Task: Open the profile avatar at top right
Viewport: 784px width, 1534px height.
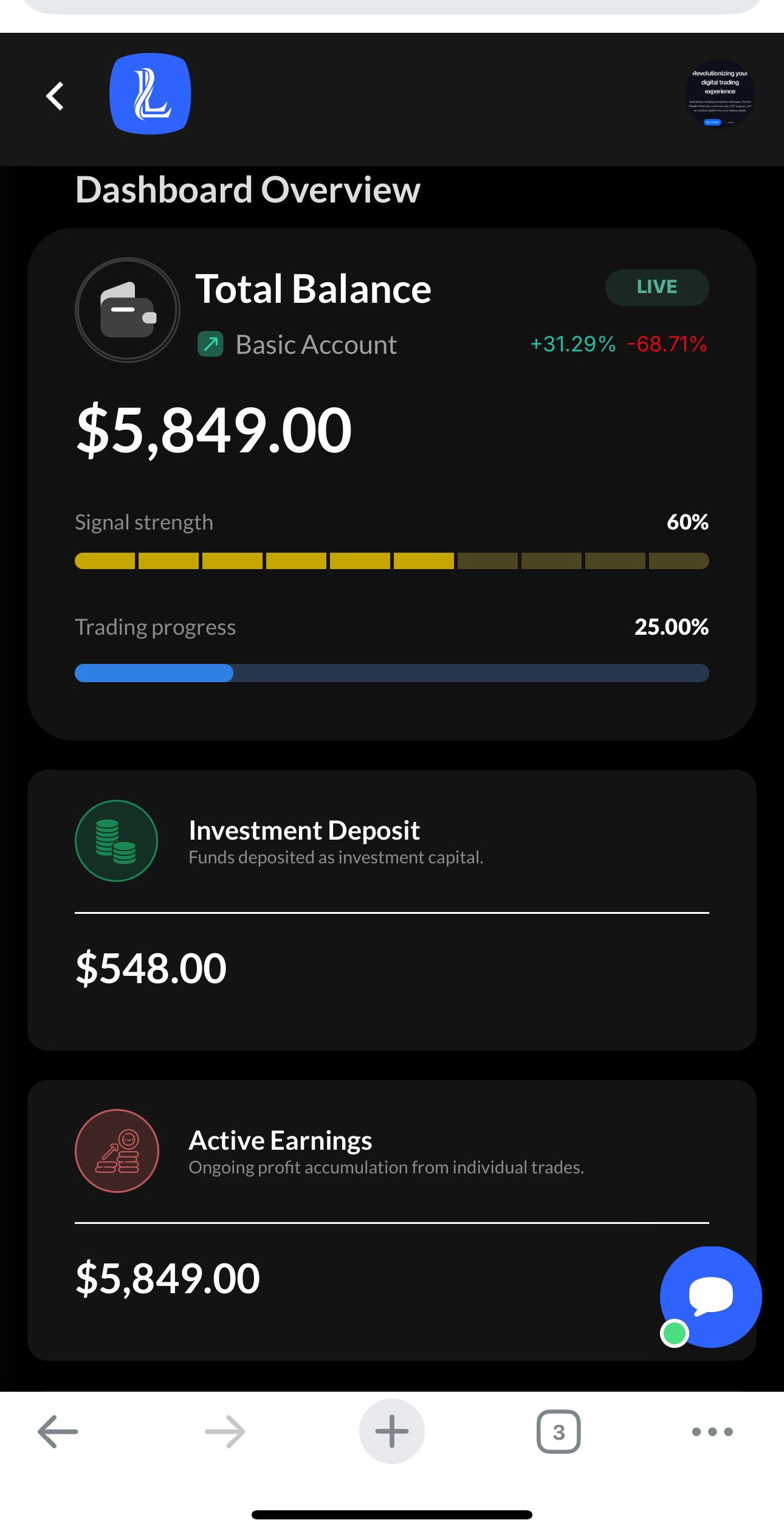Action: (x=720, y=94)
